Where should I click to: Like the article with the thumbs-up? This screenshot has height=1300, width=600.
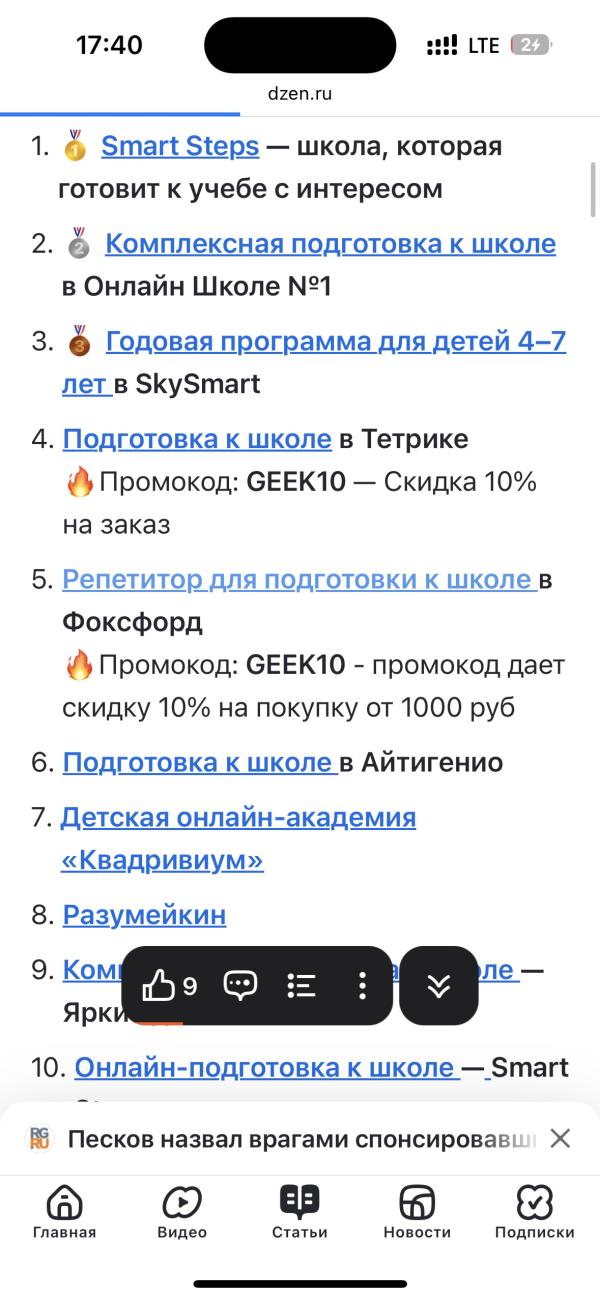(169, 986)
